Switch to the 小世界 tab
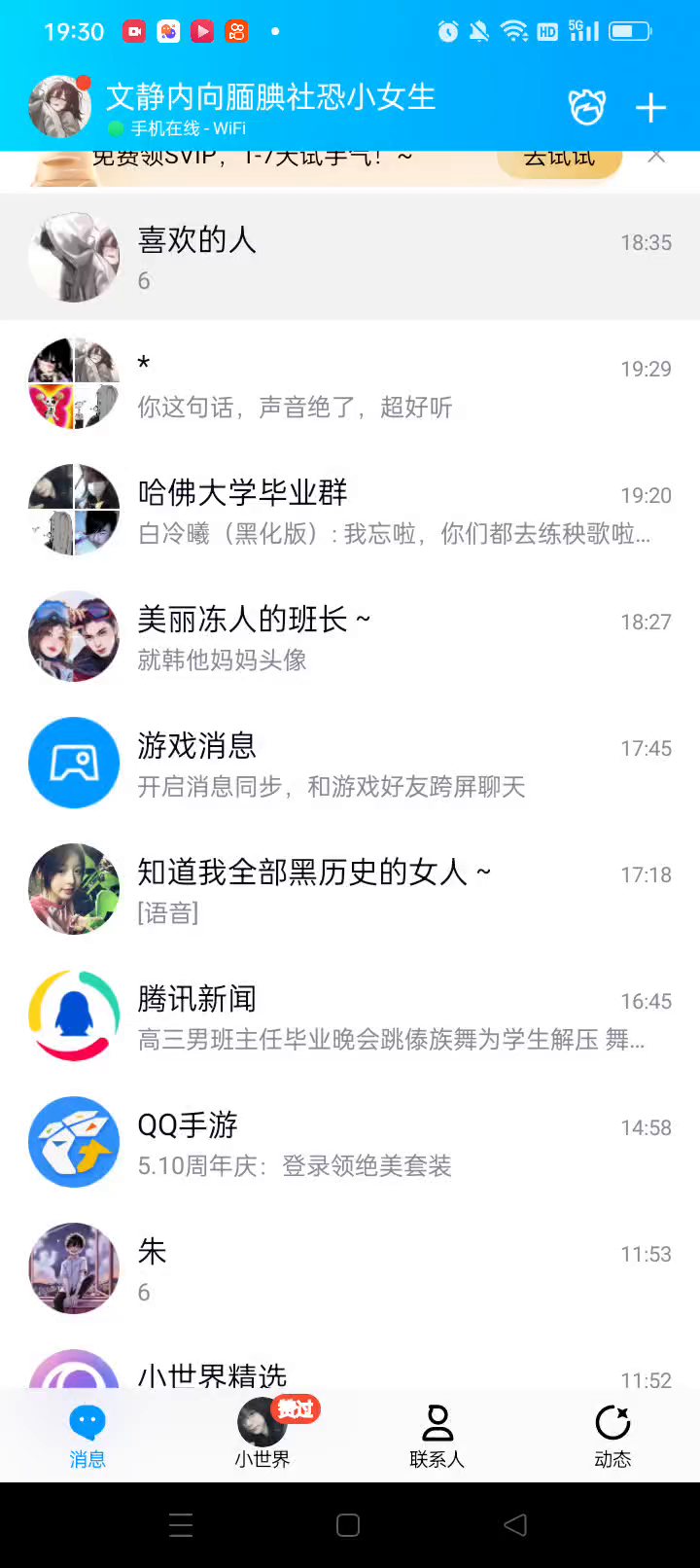 [262, 1436]
